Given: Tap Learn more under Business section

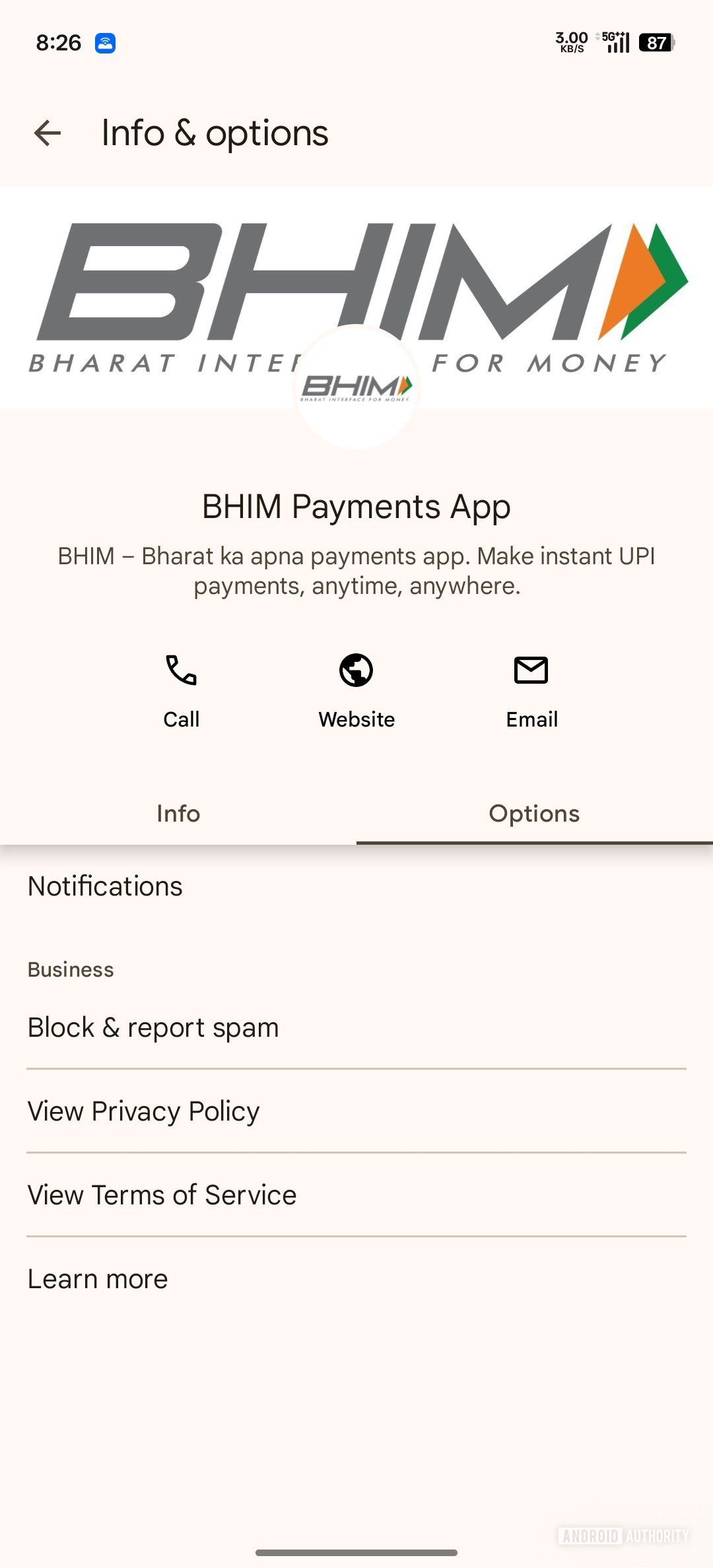Looking at the screenshot, I should [x=96, y=1278].
